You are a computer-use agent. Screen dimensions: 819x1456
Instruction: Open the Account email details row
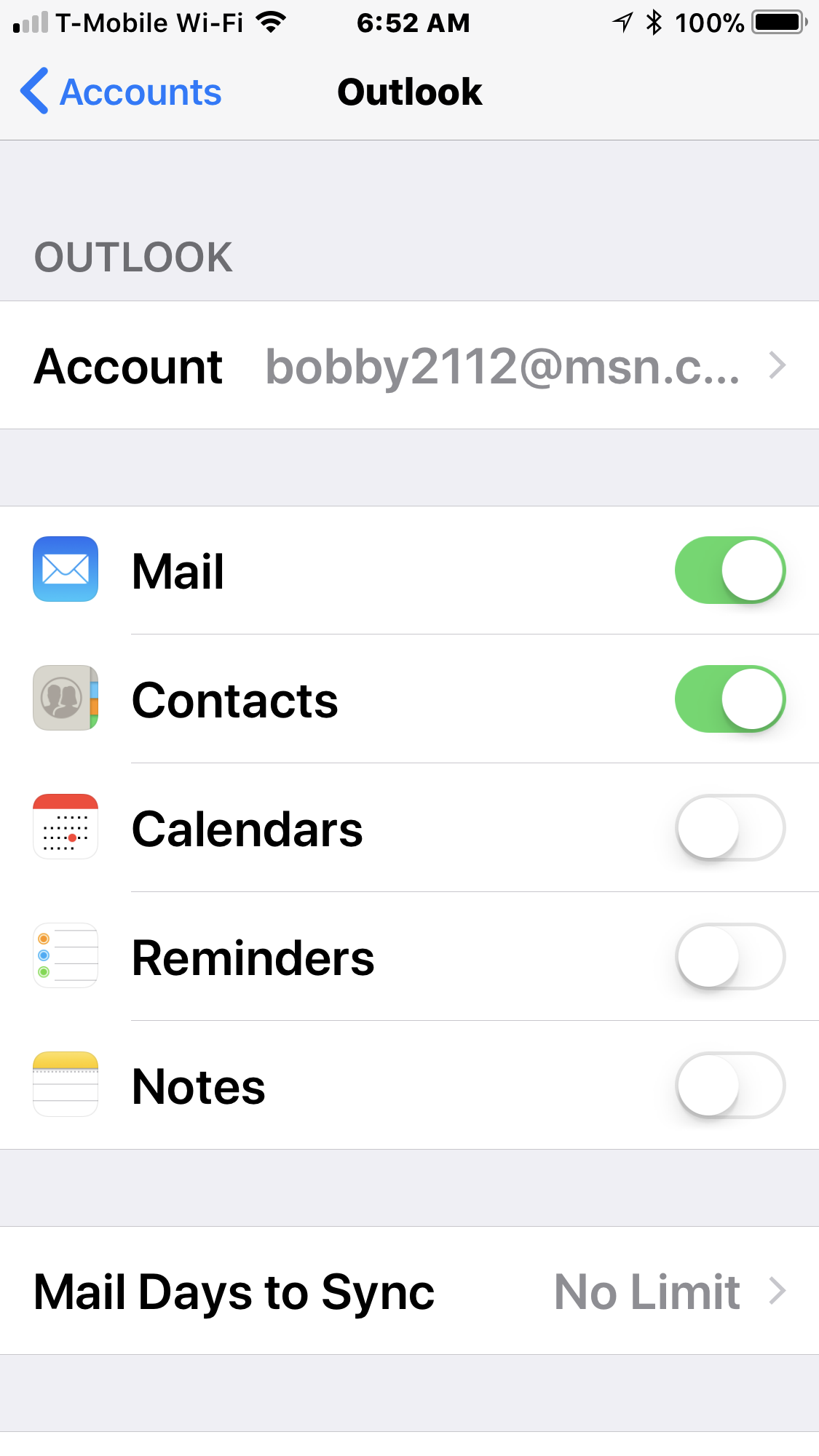(x=409, y=365)
